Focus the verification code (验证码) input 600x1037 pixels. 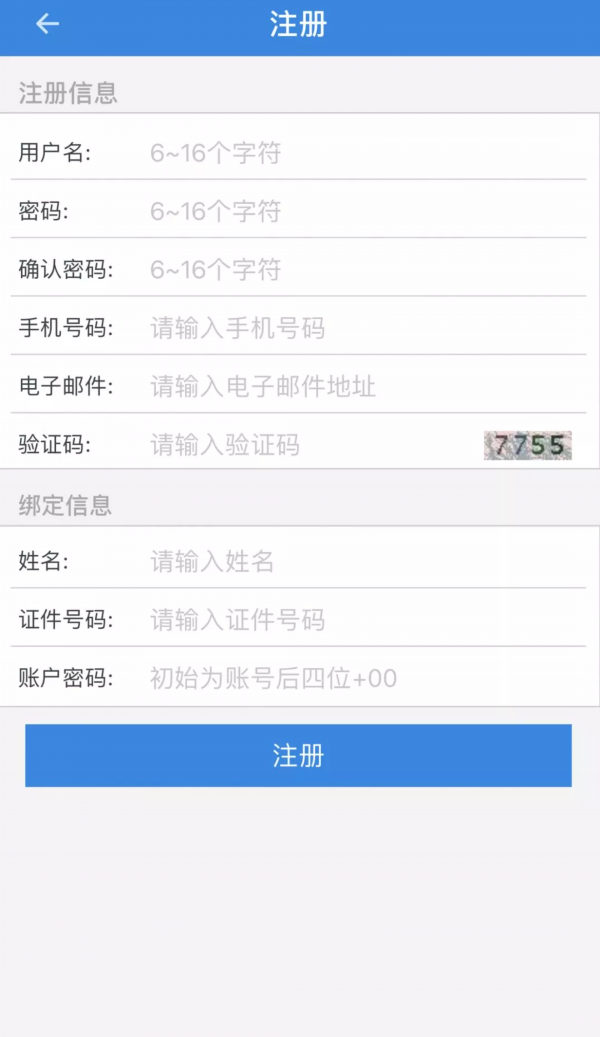tap(310, 445)
